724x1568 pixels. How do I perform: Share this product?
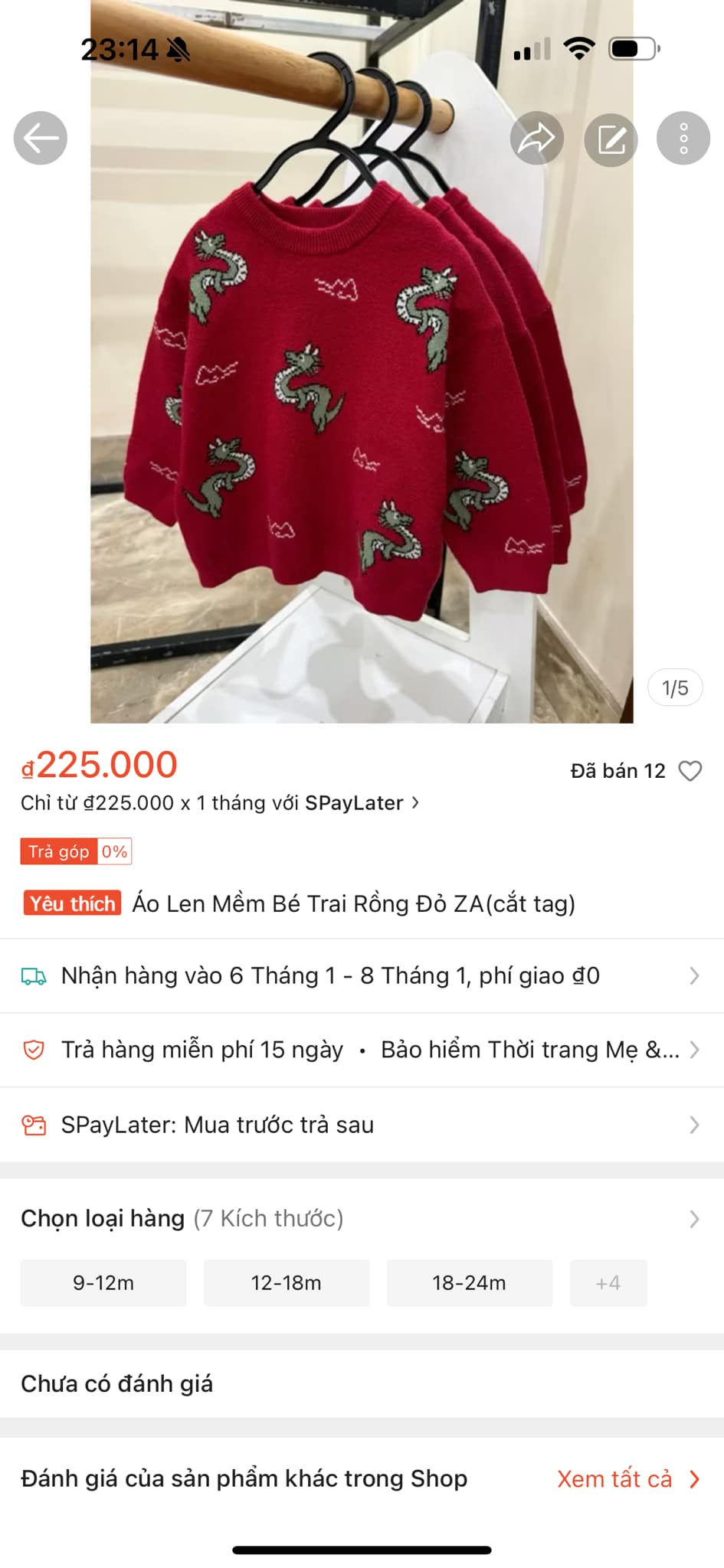click(x=537, y=139)
